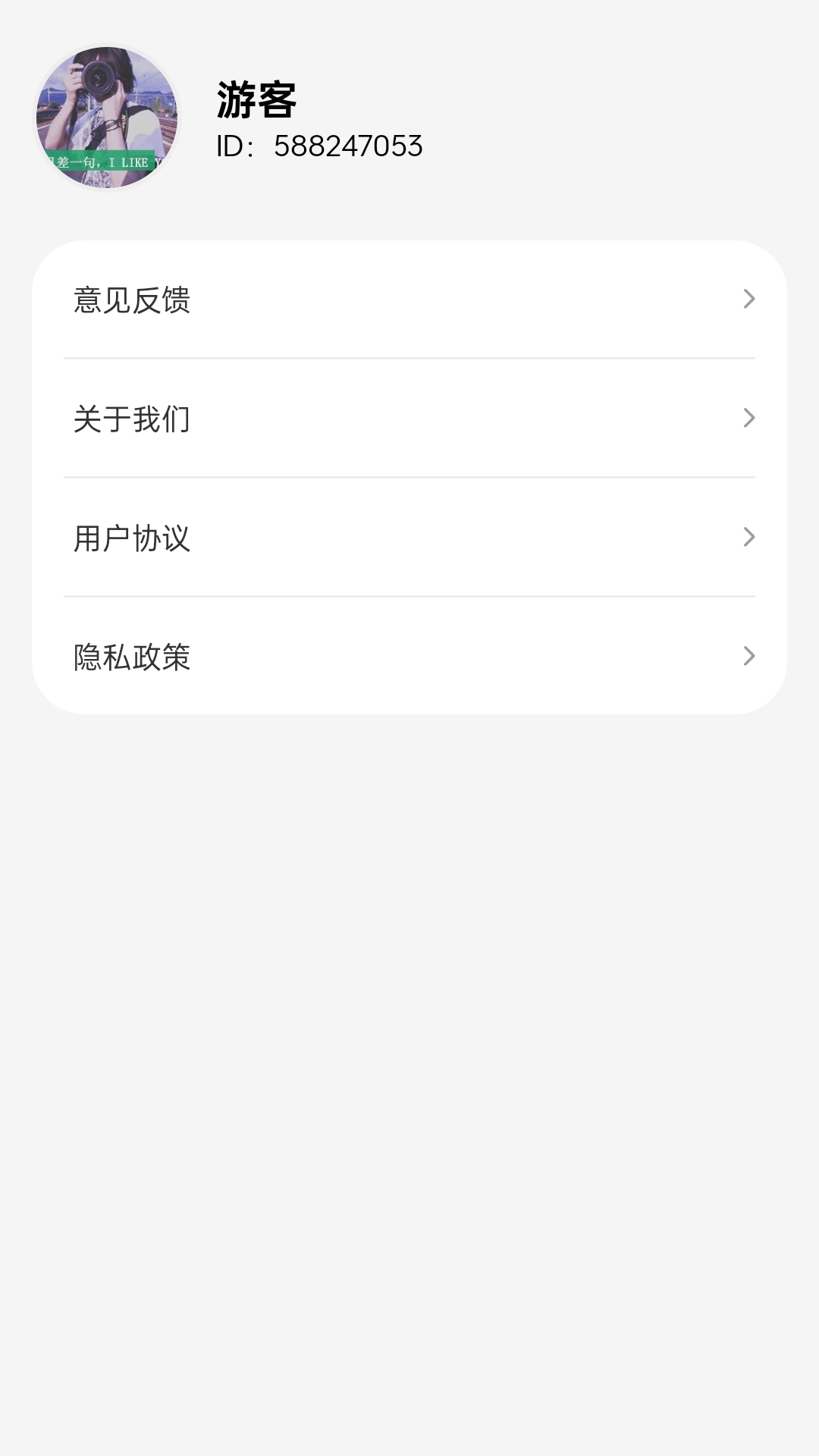This screenshot has width=819, height=1456.
Task: Select the settings card containing menu rows
Action: pos(409,478)
